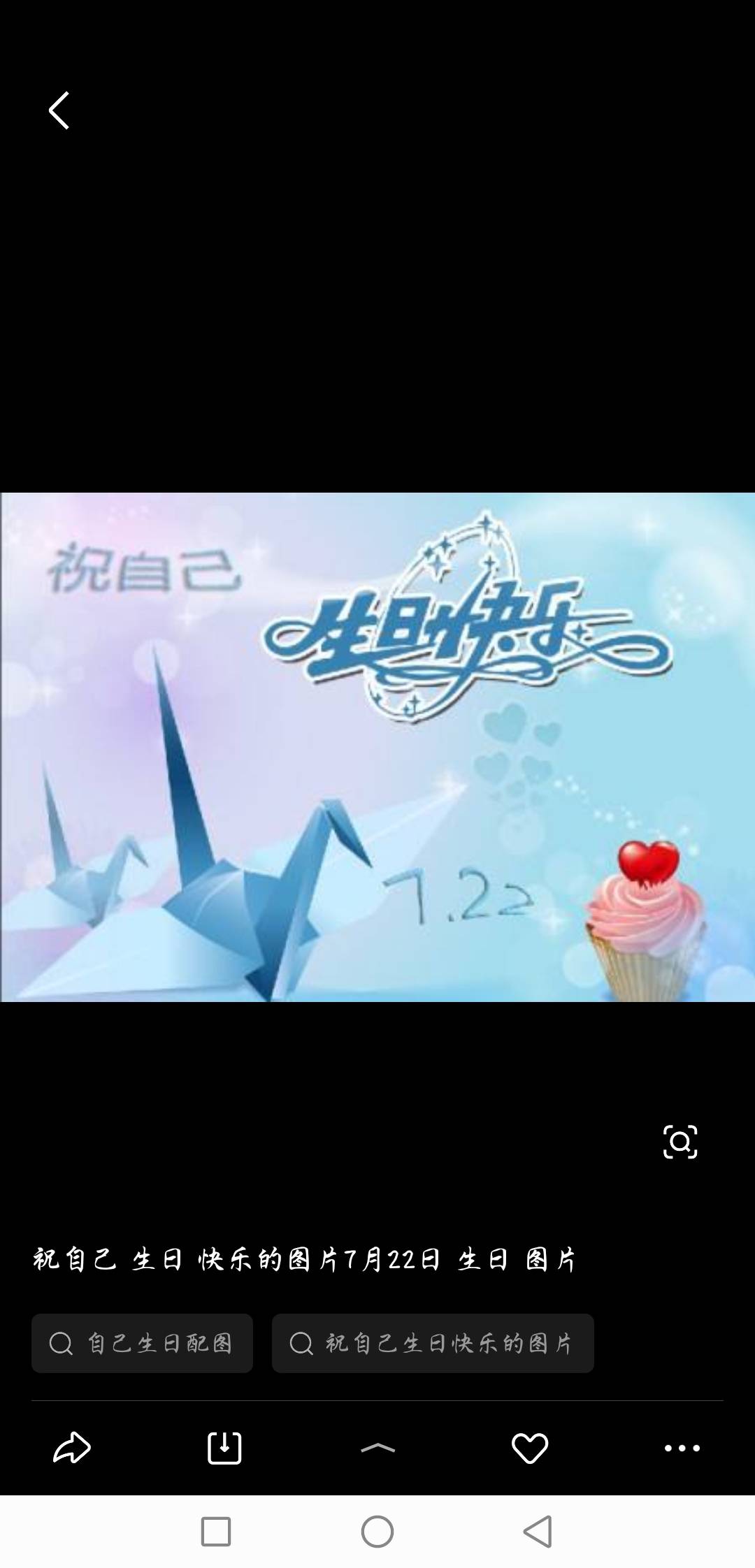Screen dimensions: 755x1568
Task: Go to the home screen
Action: pos(377,1532)
